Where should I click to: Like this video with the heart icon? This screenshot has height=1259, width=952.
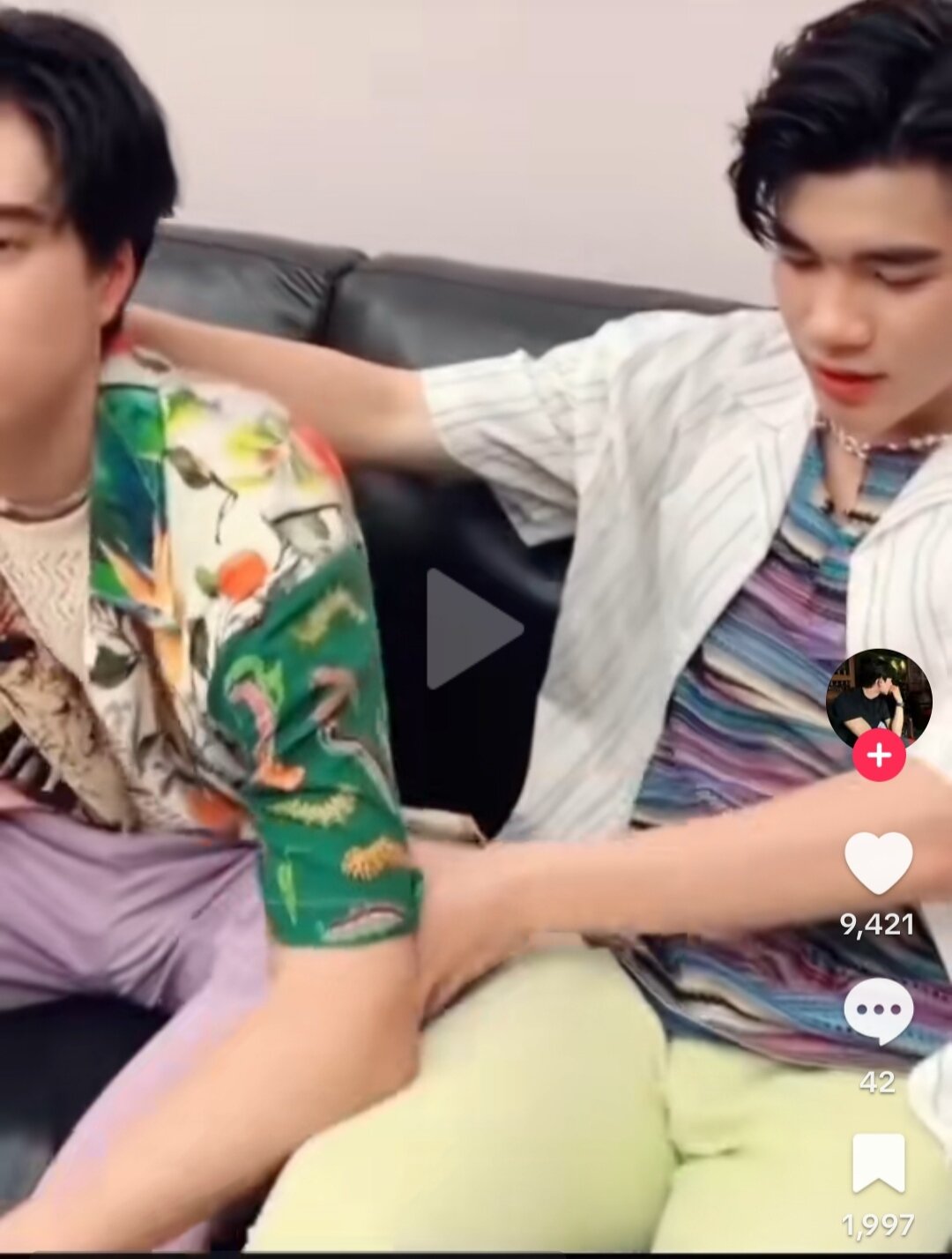point(878,862)
